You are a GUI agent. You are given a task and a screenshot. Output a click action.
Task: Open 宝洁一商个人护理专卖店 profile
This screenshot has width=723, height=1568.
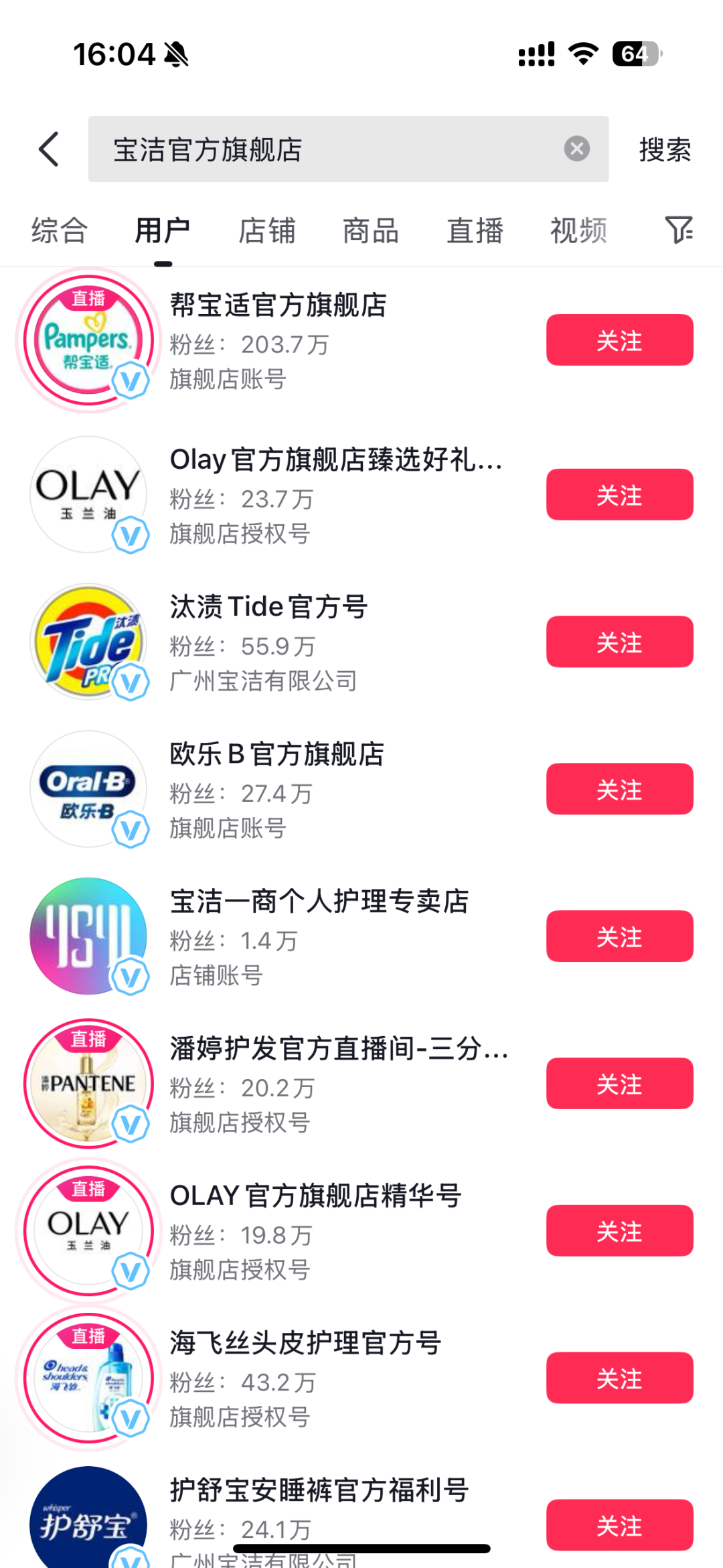tap(319, 902)
